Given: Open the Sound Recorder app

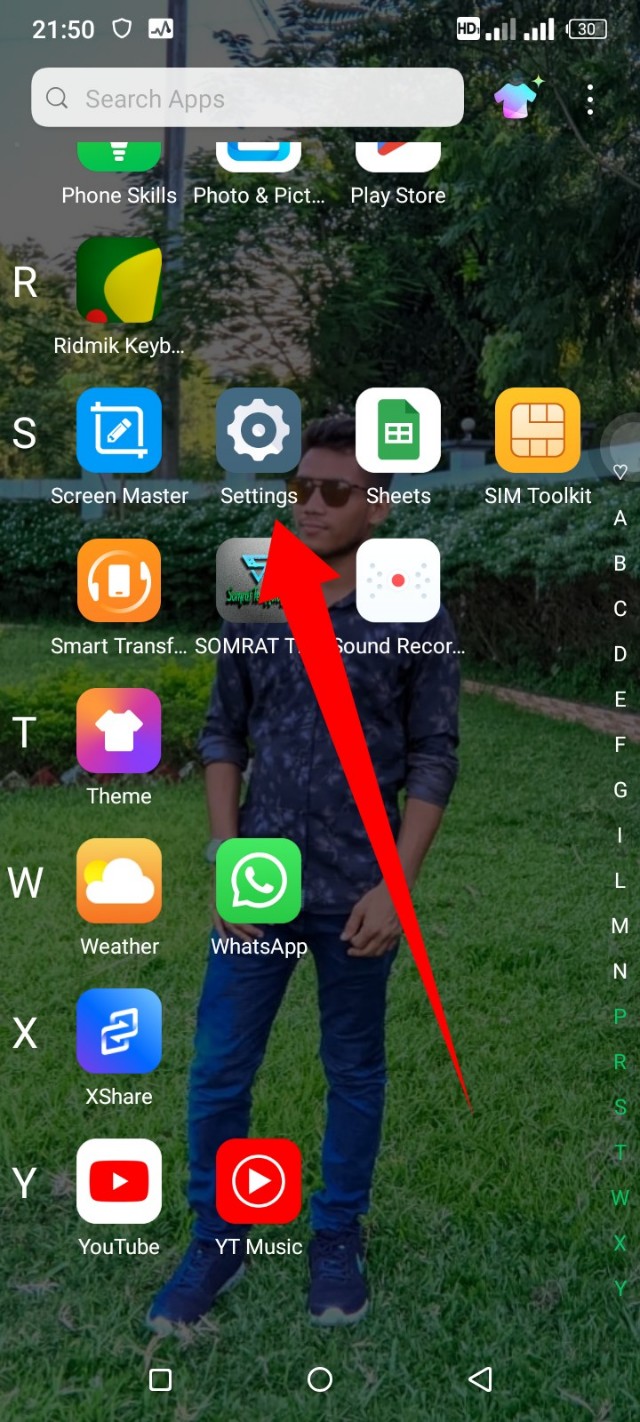Looking at the screenshot, I should (398, 581).
